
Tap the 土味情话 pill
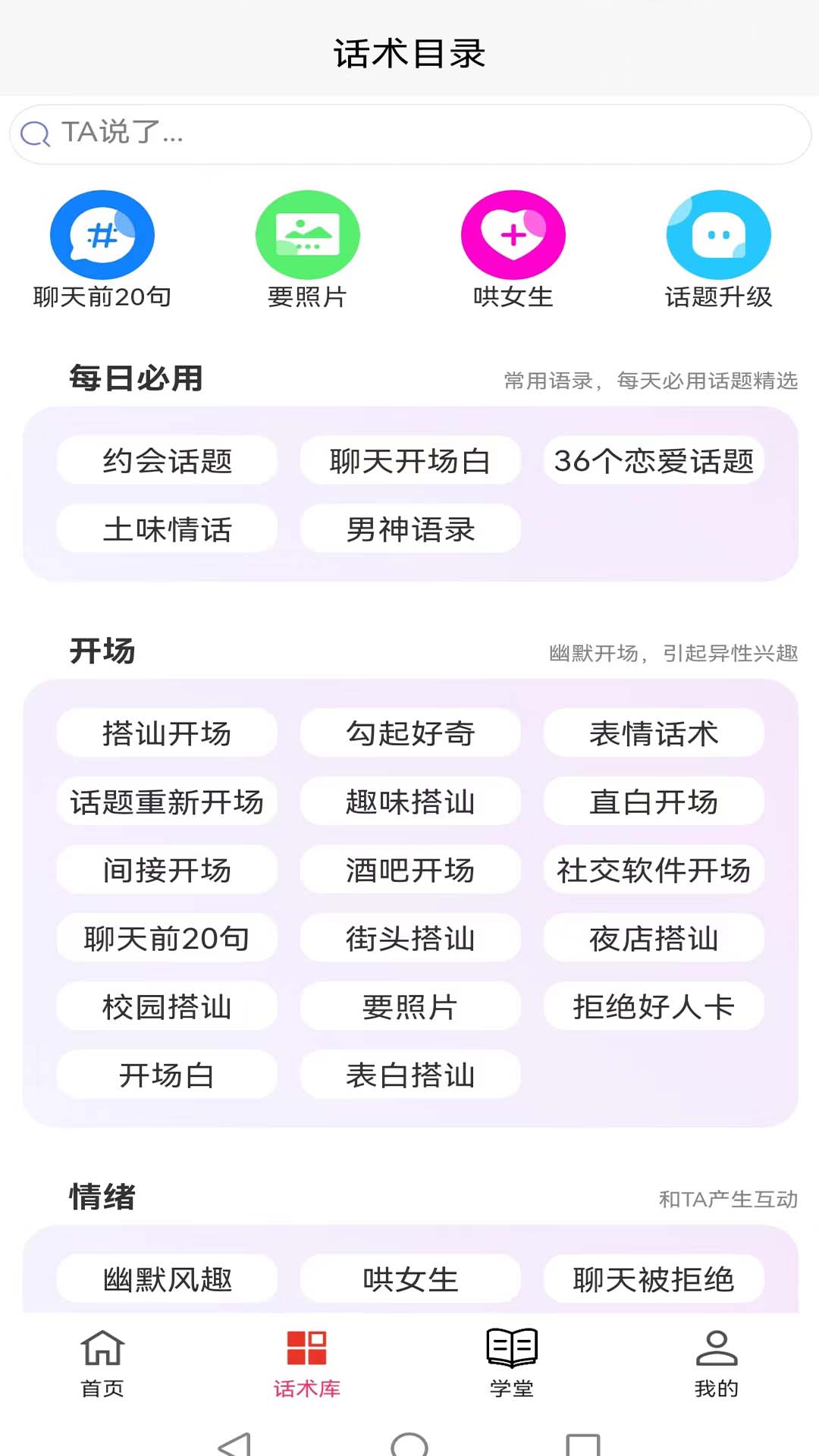click(167, 529)
